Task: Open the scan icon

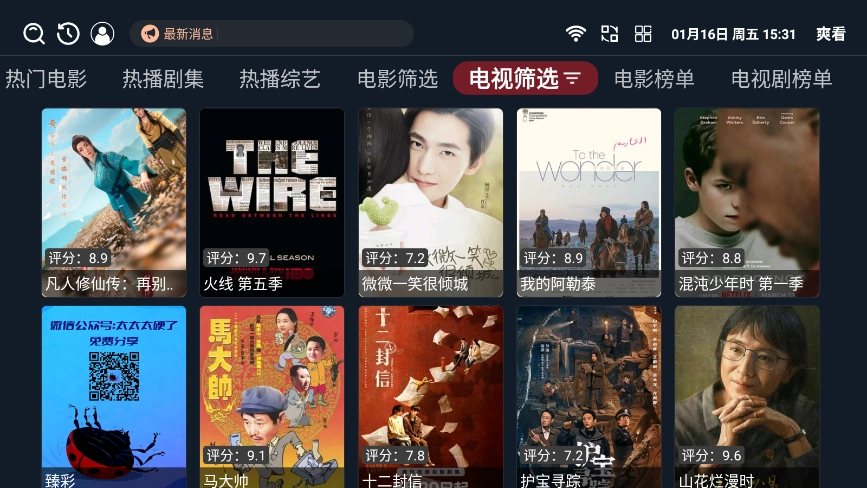Action: pos(609,34)
